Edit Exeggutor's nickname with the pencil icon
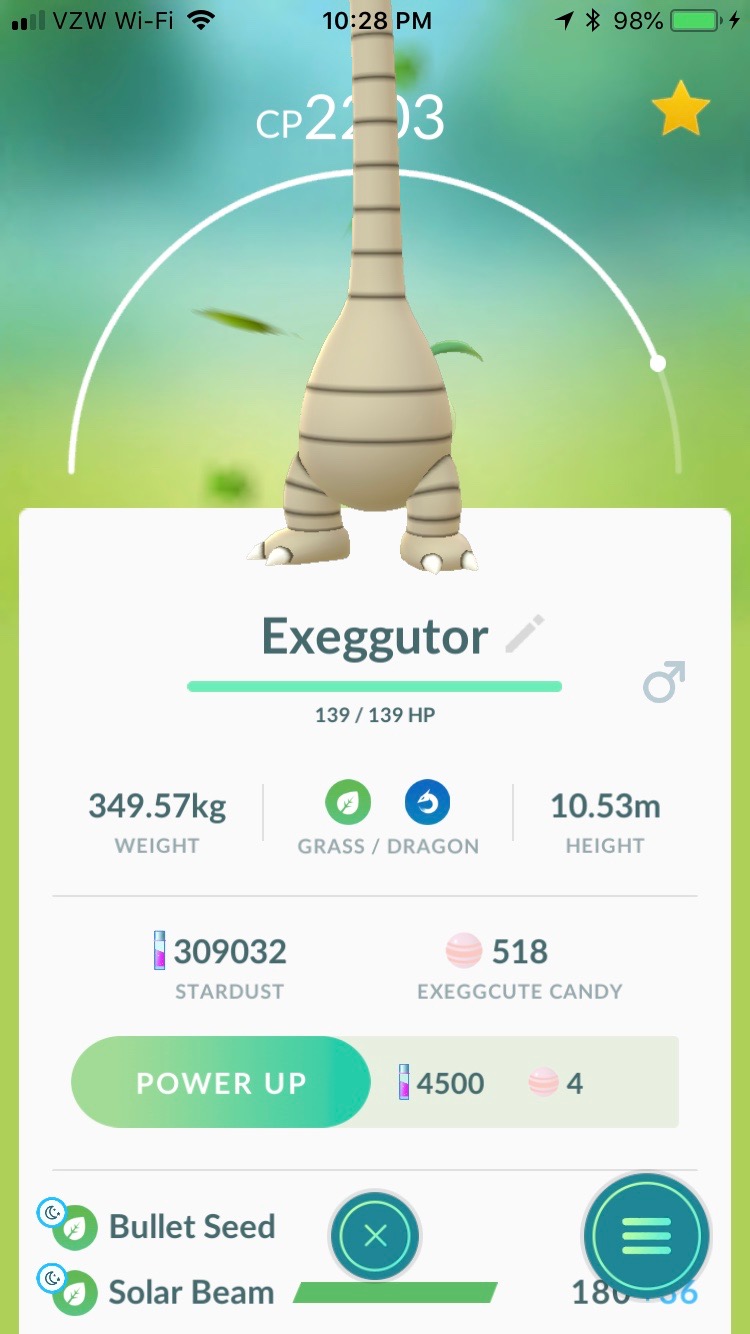 525,635
